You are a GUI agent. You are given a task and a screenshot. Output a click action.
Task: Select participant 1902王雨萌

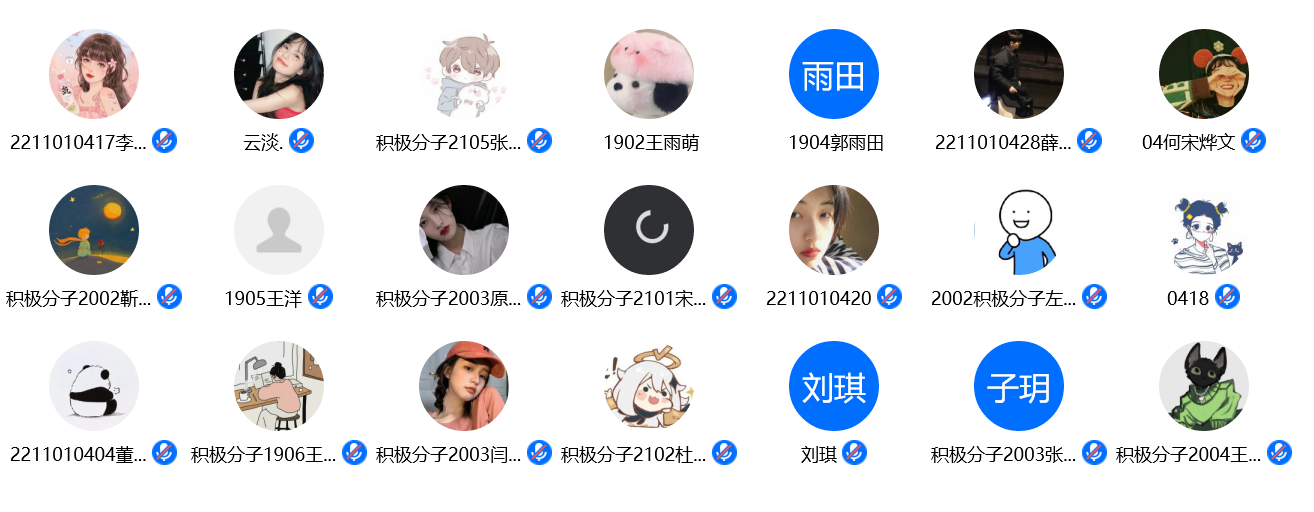[x=649, y=74]
